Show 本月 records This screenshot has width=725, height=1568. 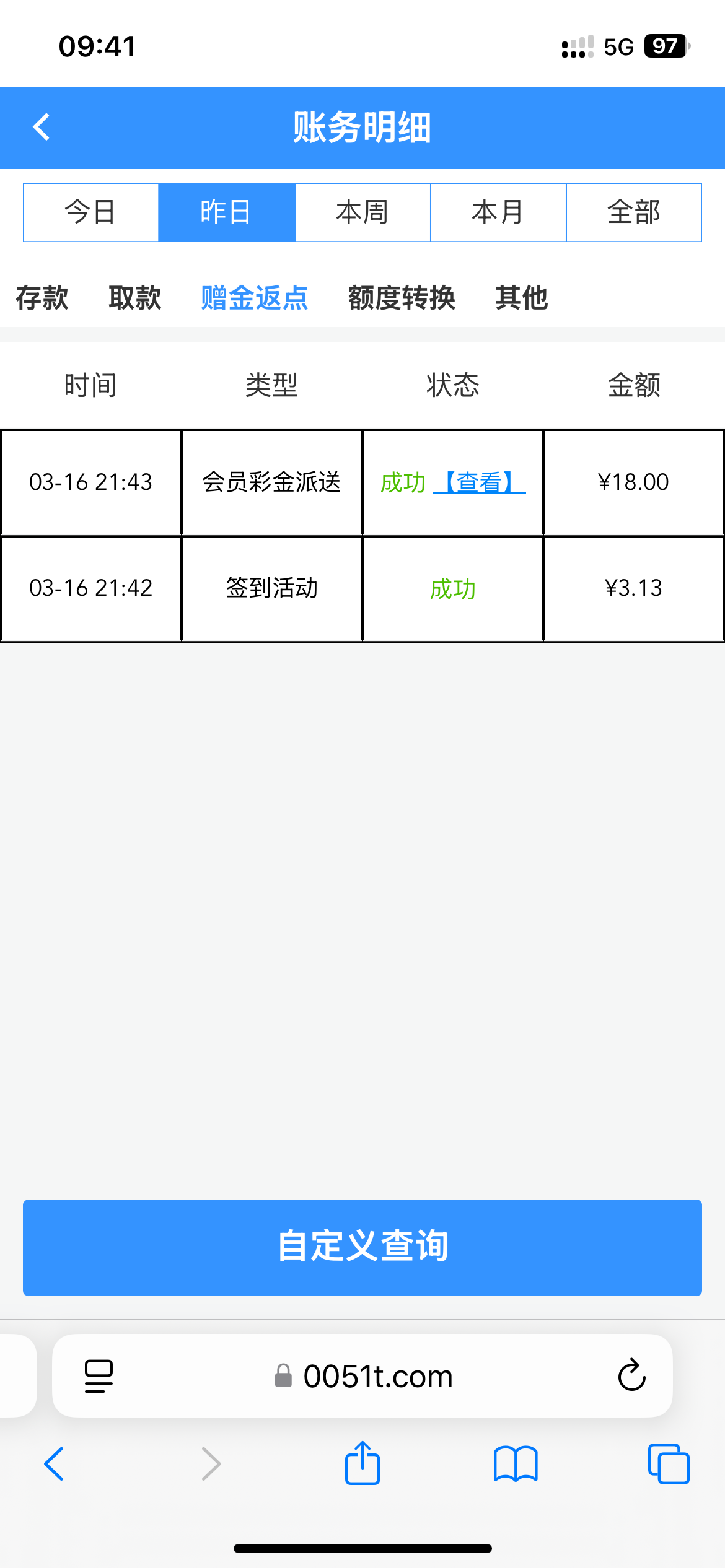(498, 212)
